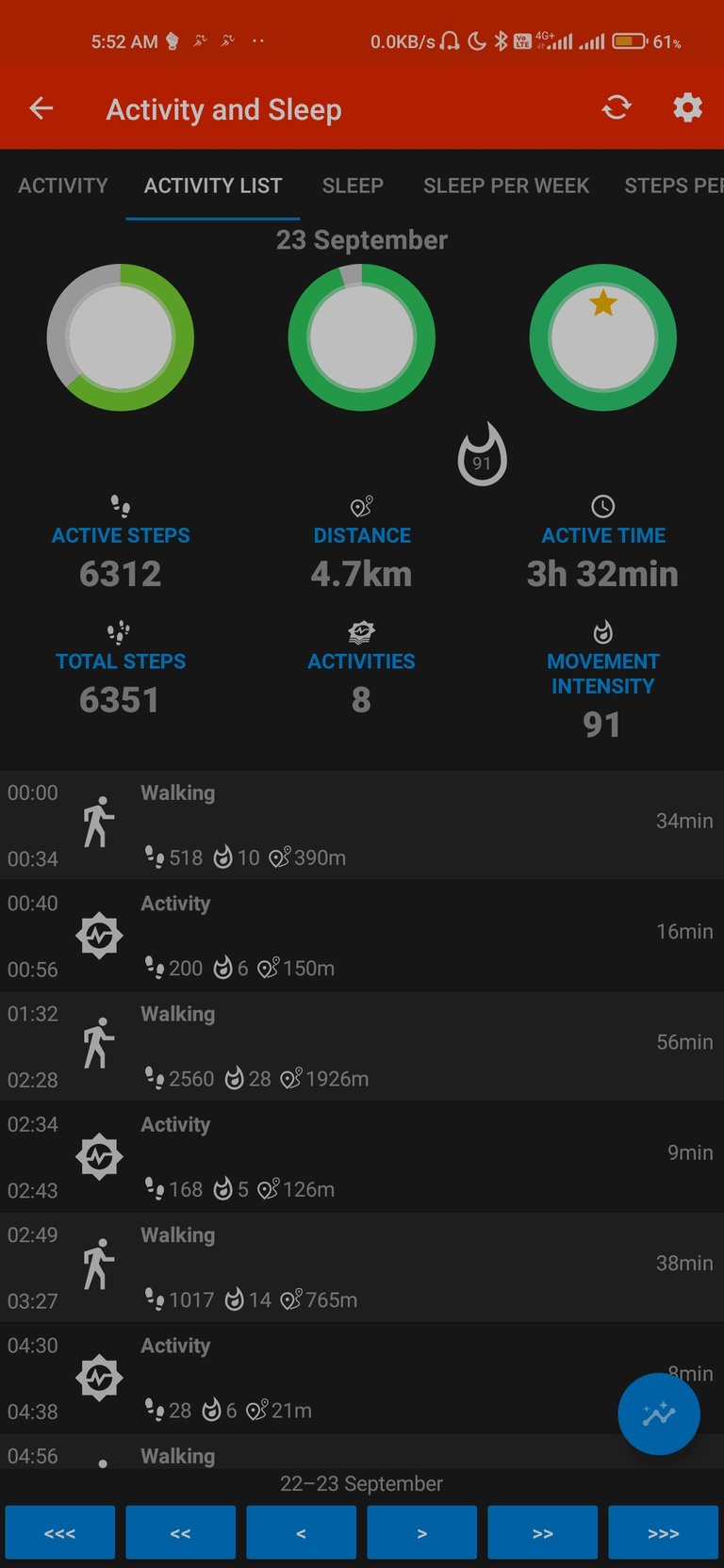This screenshot has width=724, height=1568.
Task: Open settings via the gear icon
Action: coord(687,107)
